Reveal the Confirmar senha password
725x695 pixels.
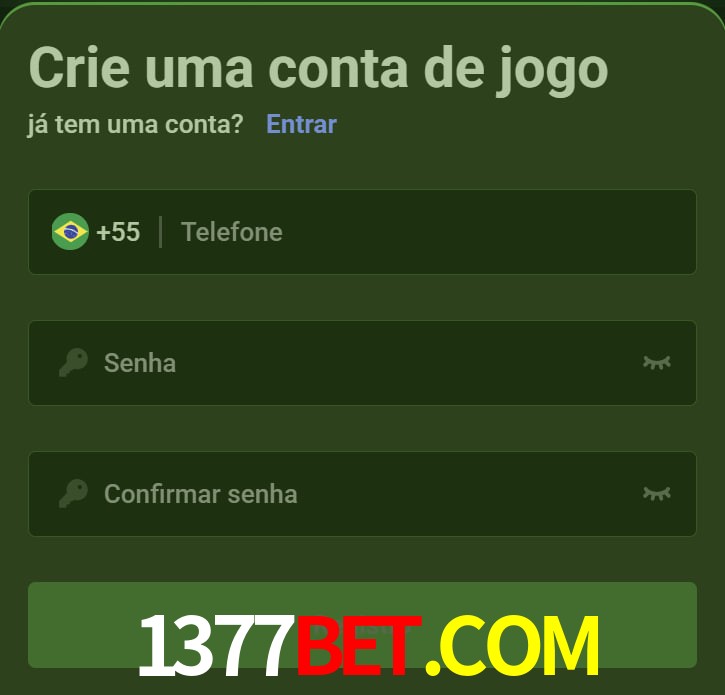click(x=656, y=493)
